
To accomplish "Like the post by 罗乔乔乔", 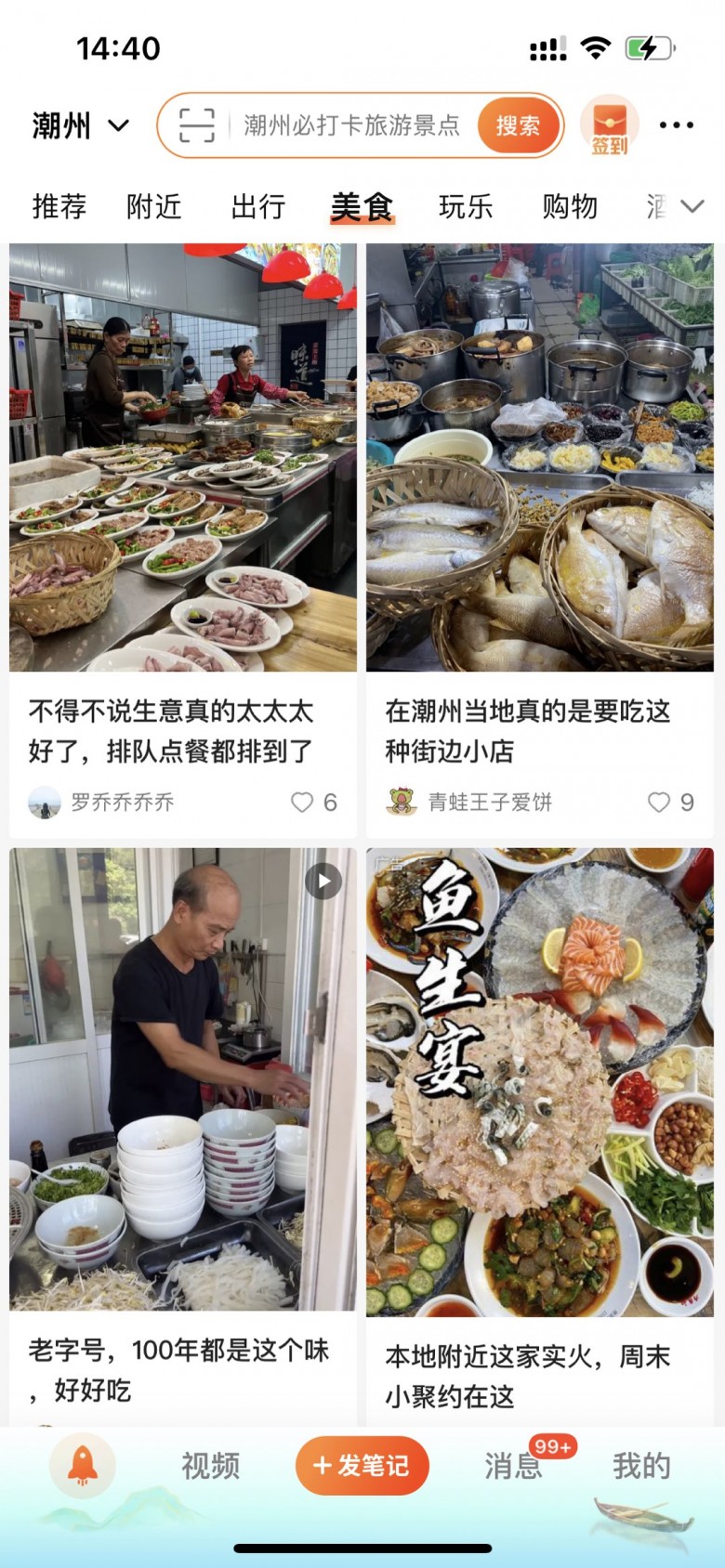I will (x=302, y=803).
